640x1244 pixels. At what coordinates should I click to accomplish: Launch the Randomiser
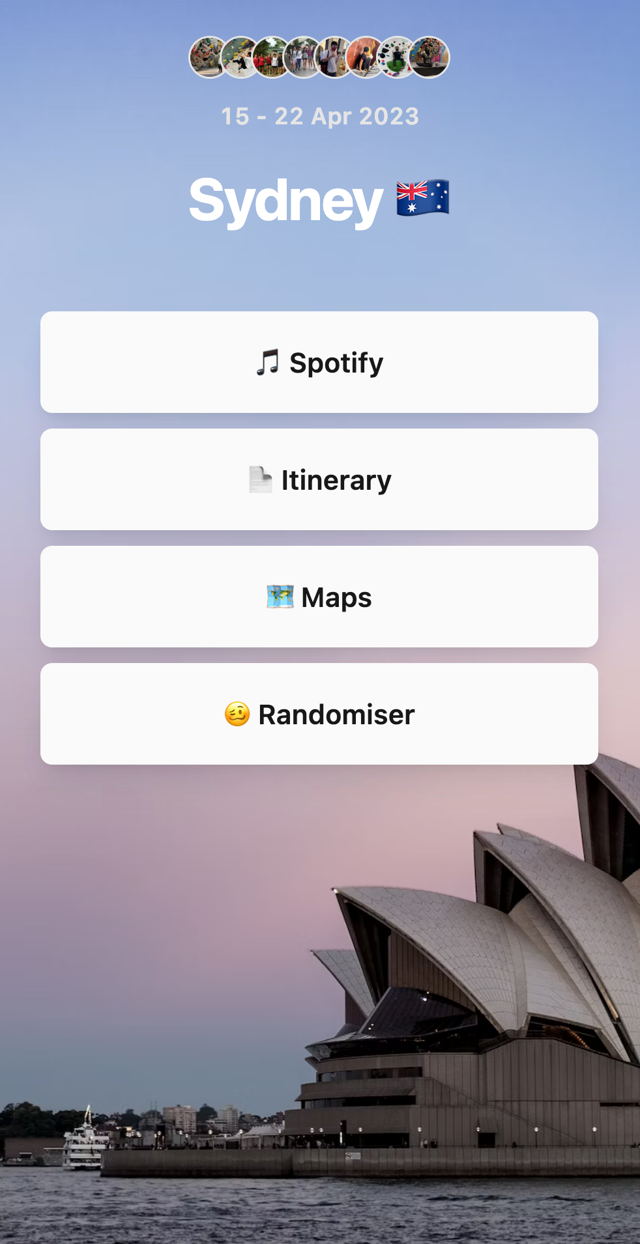[x=319, y=714]
